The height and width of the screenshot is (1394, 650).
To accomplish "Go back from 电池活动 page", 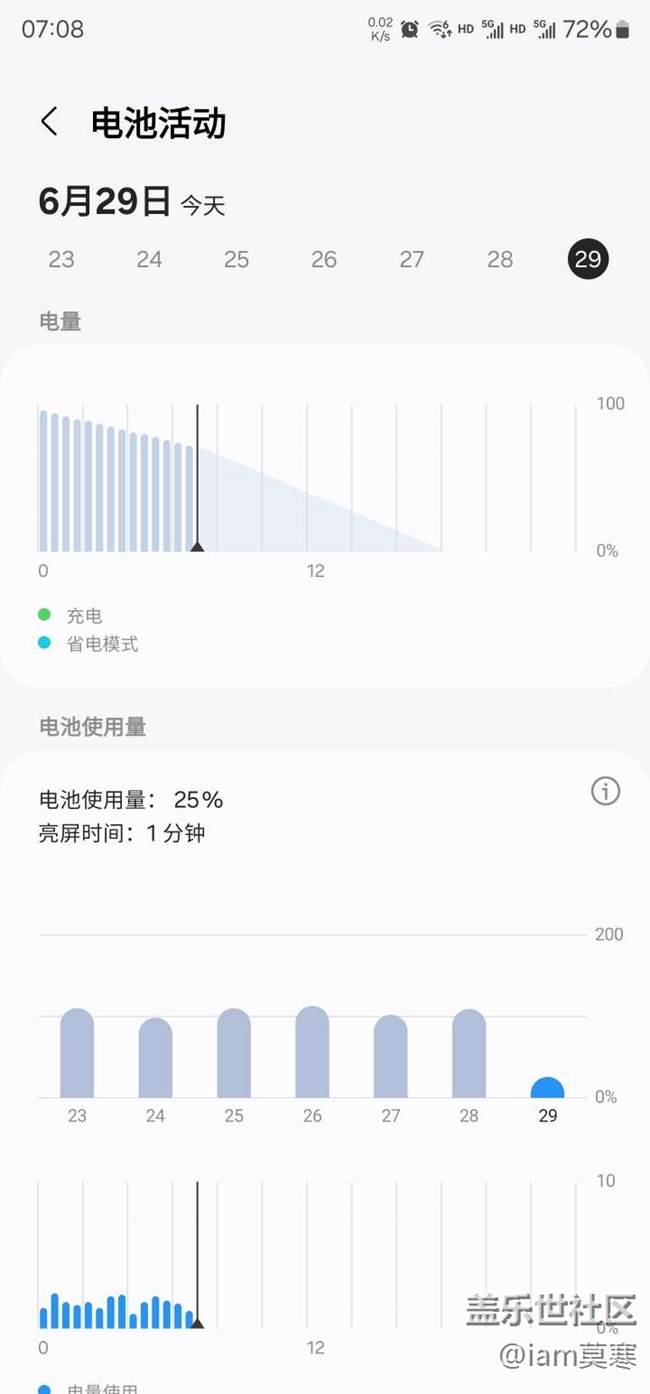I will tap(49, 122).
